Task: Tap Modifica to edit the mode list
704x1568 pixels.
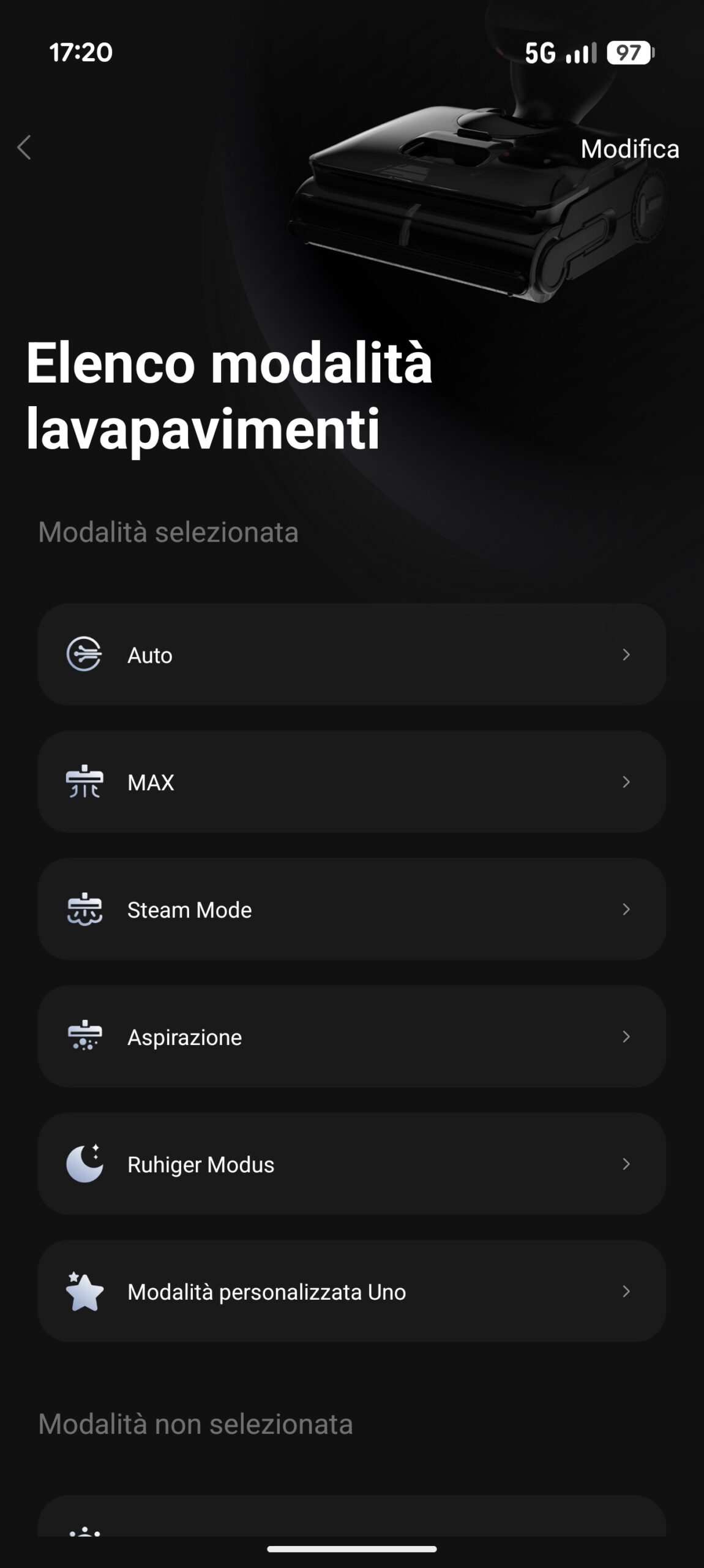Action: click(x=630, y=149)
